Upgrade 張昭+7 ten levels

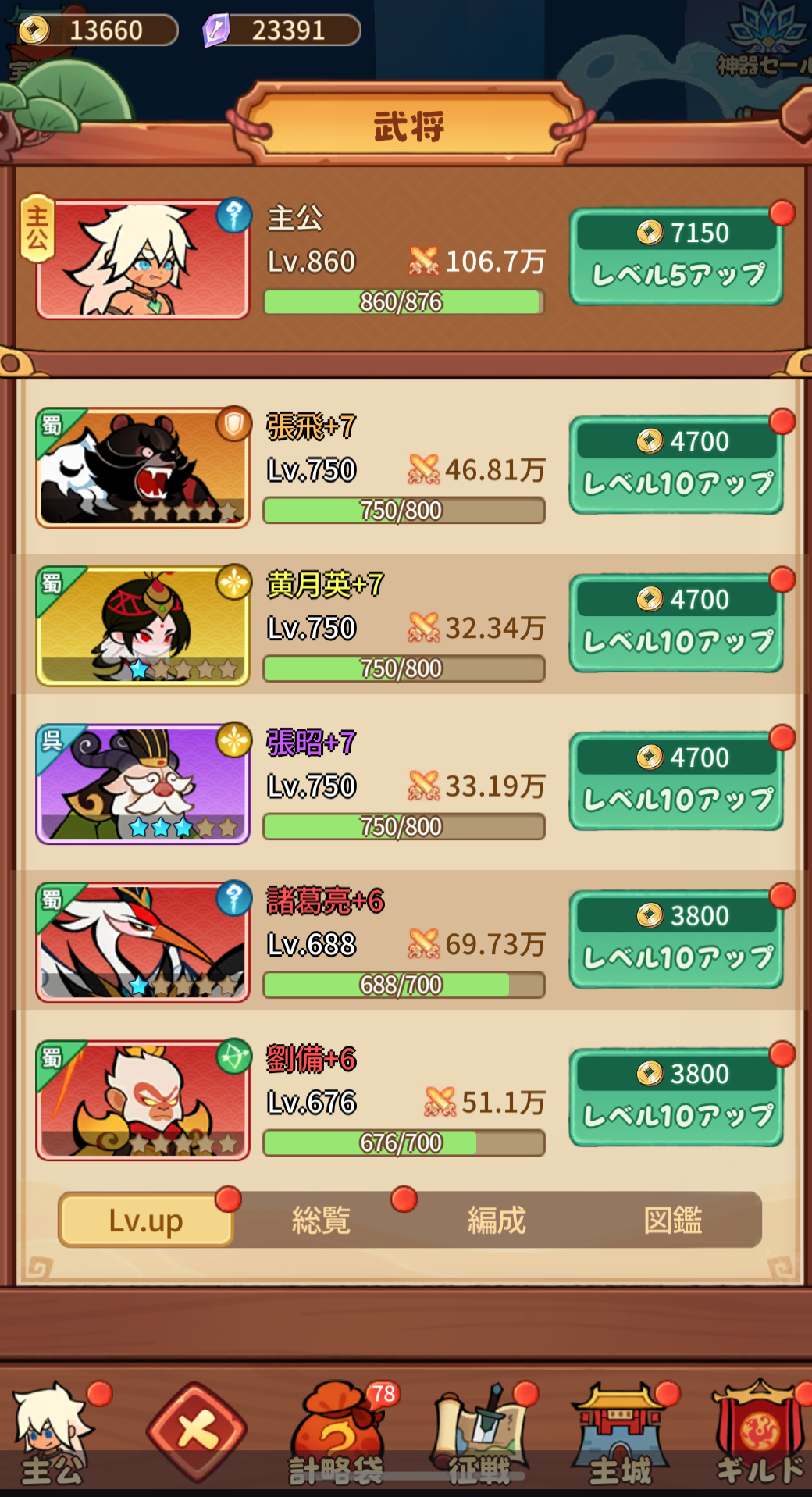pyautogui.click(x=677, y=781)
